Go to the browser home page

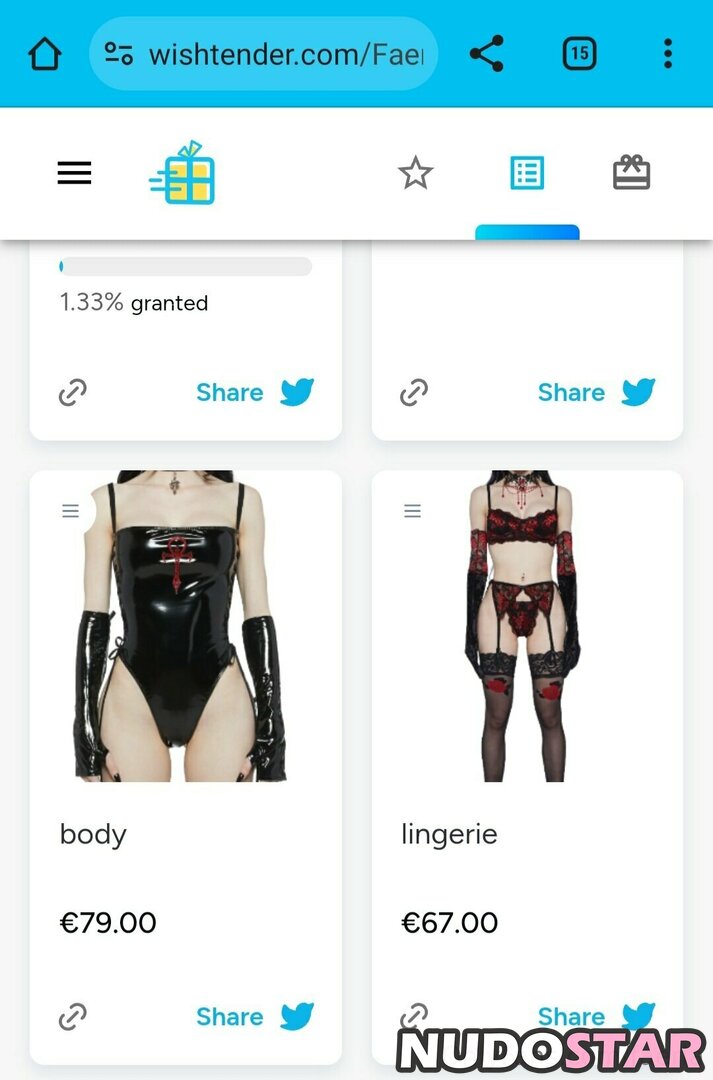(45, 54)
